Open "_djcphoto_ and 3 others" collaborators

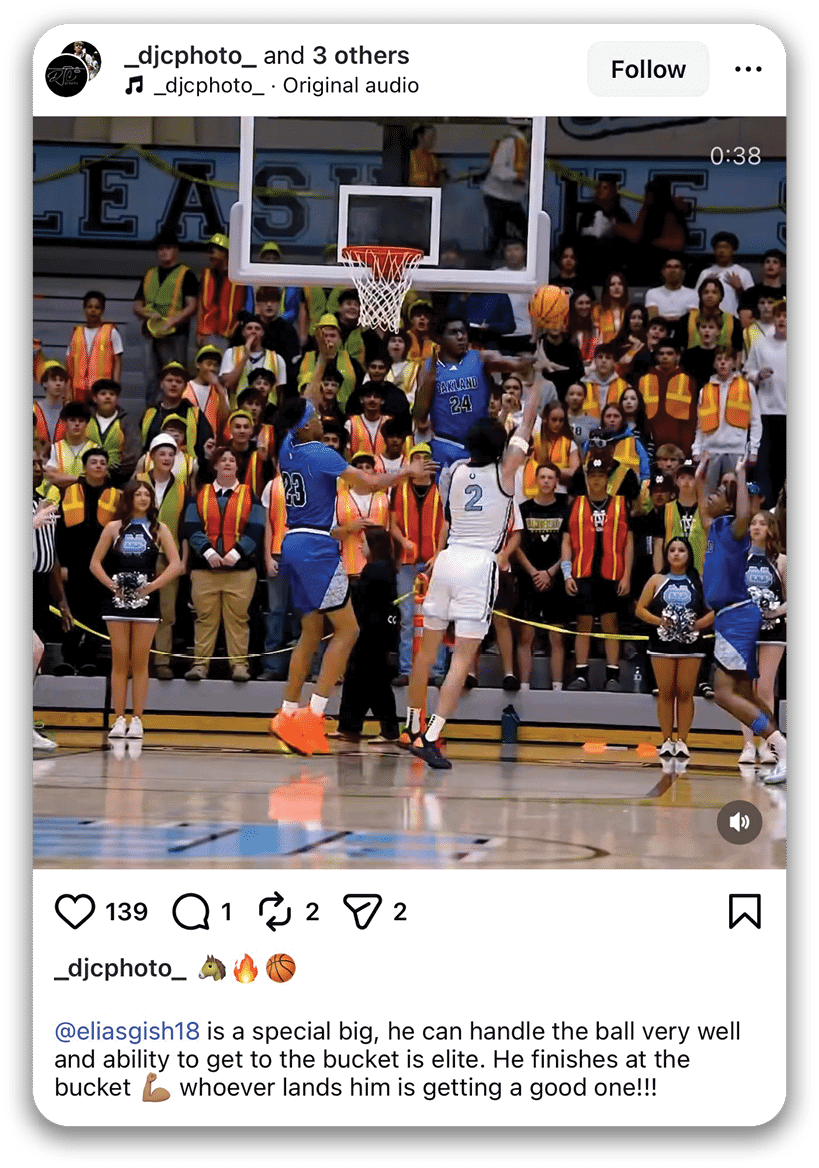pyautogui.click(x=266, y=55)
